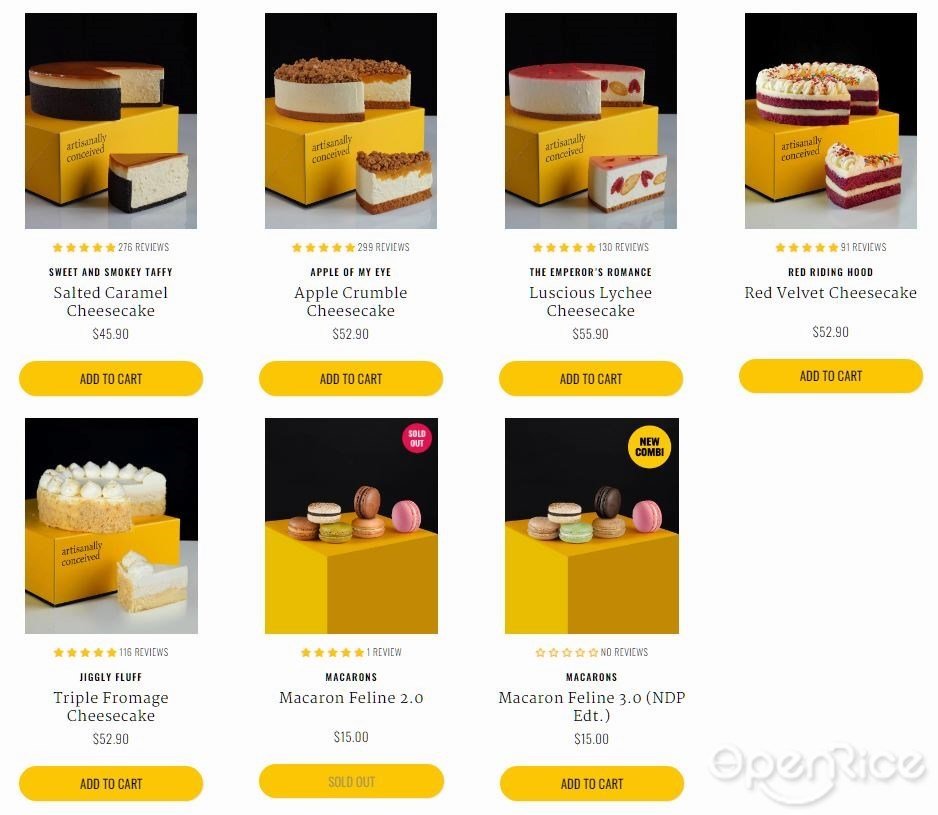The height and width of the screenshot is (815, 938).
Task: Open Salted Caramel Cheesecake title link
Action: point(111,302)
